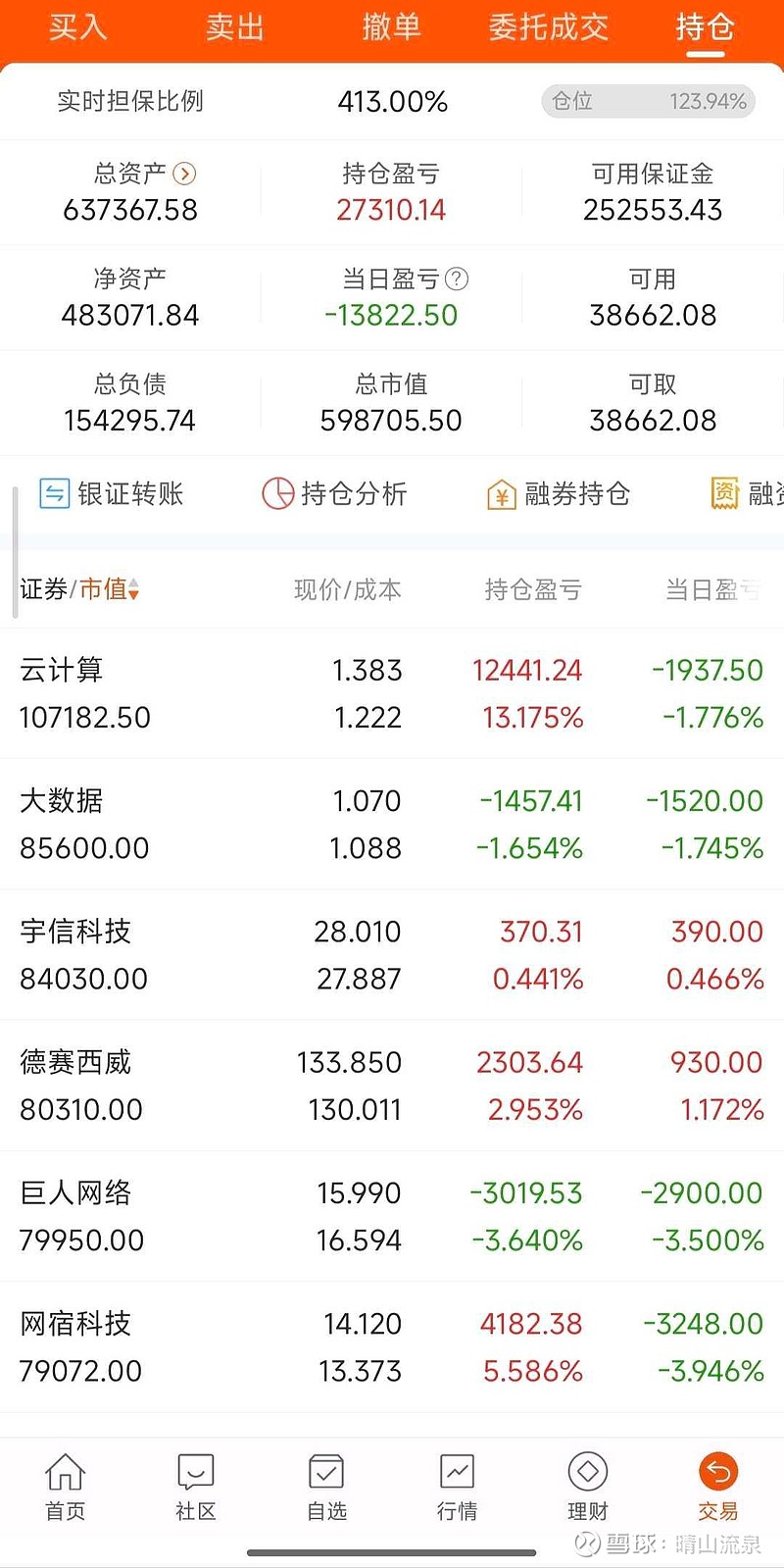Open 持仓分析
The image size is (784, 1568).
pos(335,494)
